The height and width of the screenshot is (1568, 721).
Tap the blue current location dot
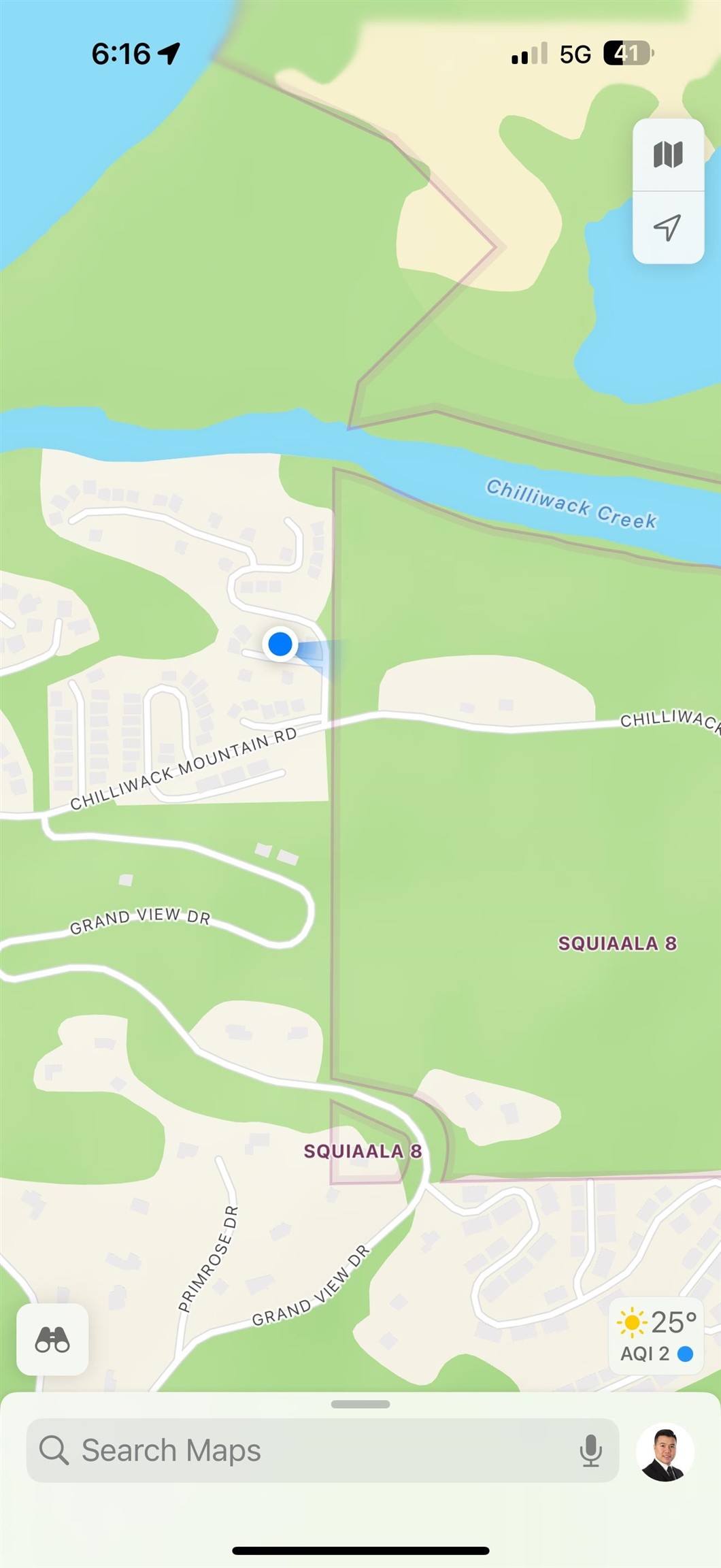280,644
